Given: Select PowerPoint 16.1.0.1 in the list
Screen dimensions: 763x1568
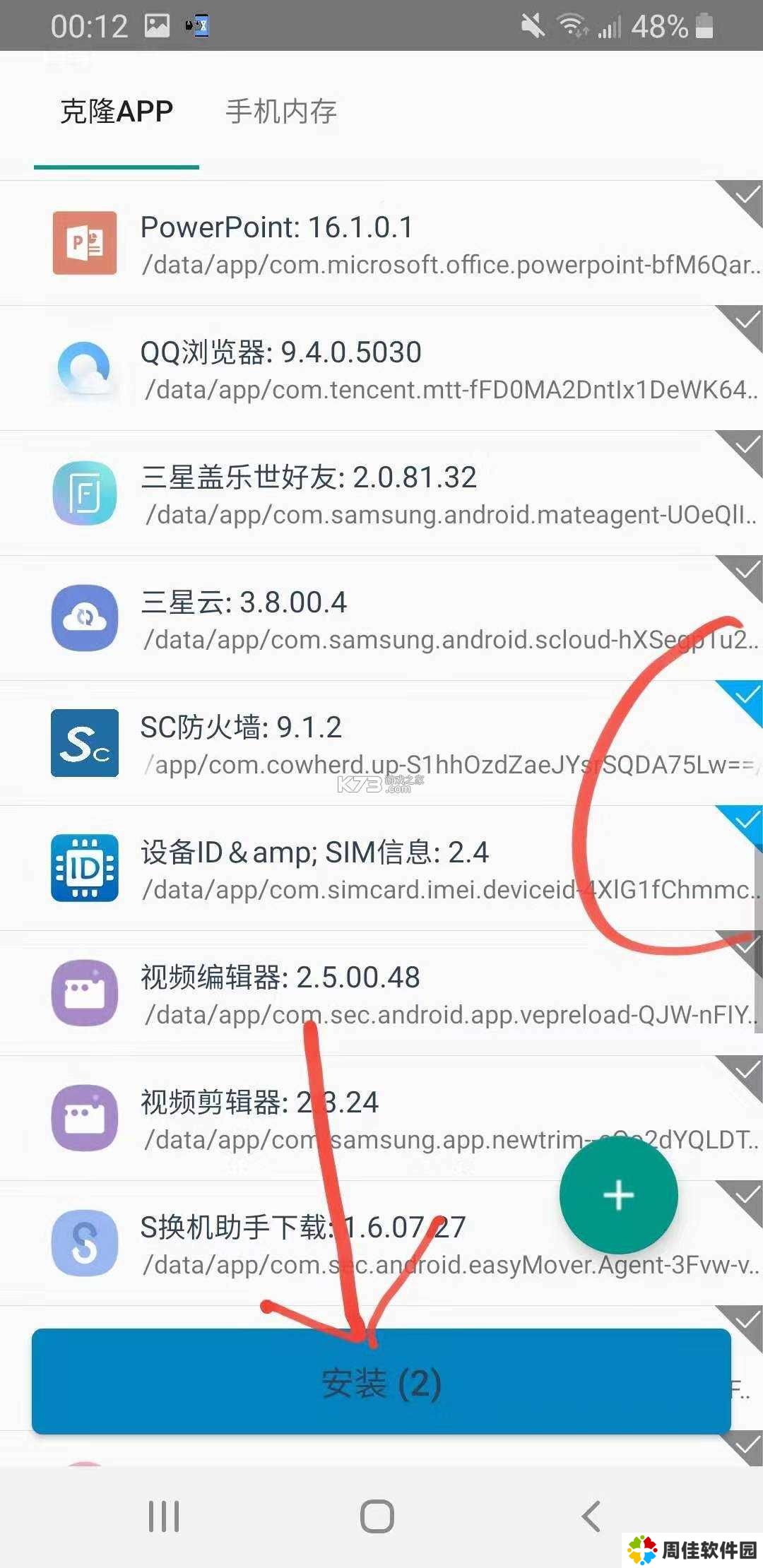Looking at the screenshot, I should point(381,244).
